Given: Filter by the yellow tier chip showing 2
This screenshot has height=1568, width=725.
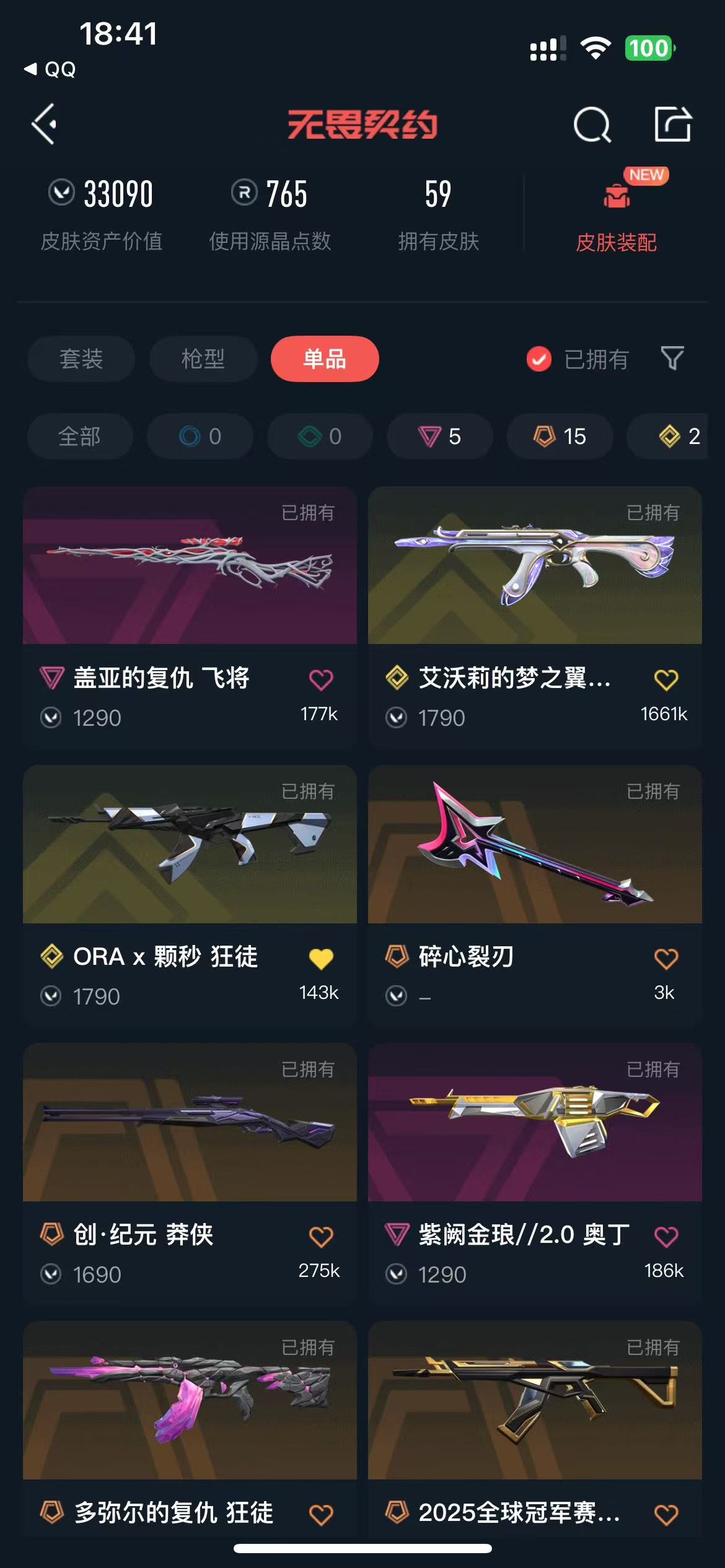Looking at the screenshot, I should tap(675, 437).
